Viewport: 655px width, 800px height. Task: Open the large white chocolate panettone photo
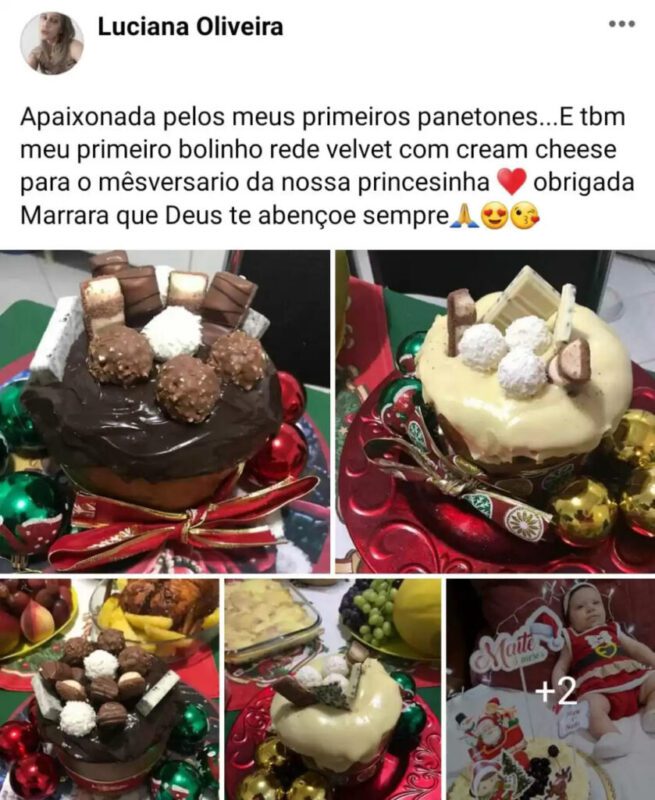(495, 410)
